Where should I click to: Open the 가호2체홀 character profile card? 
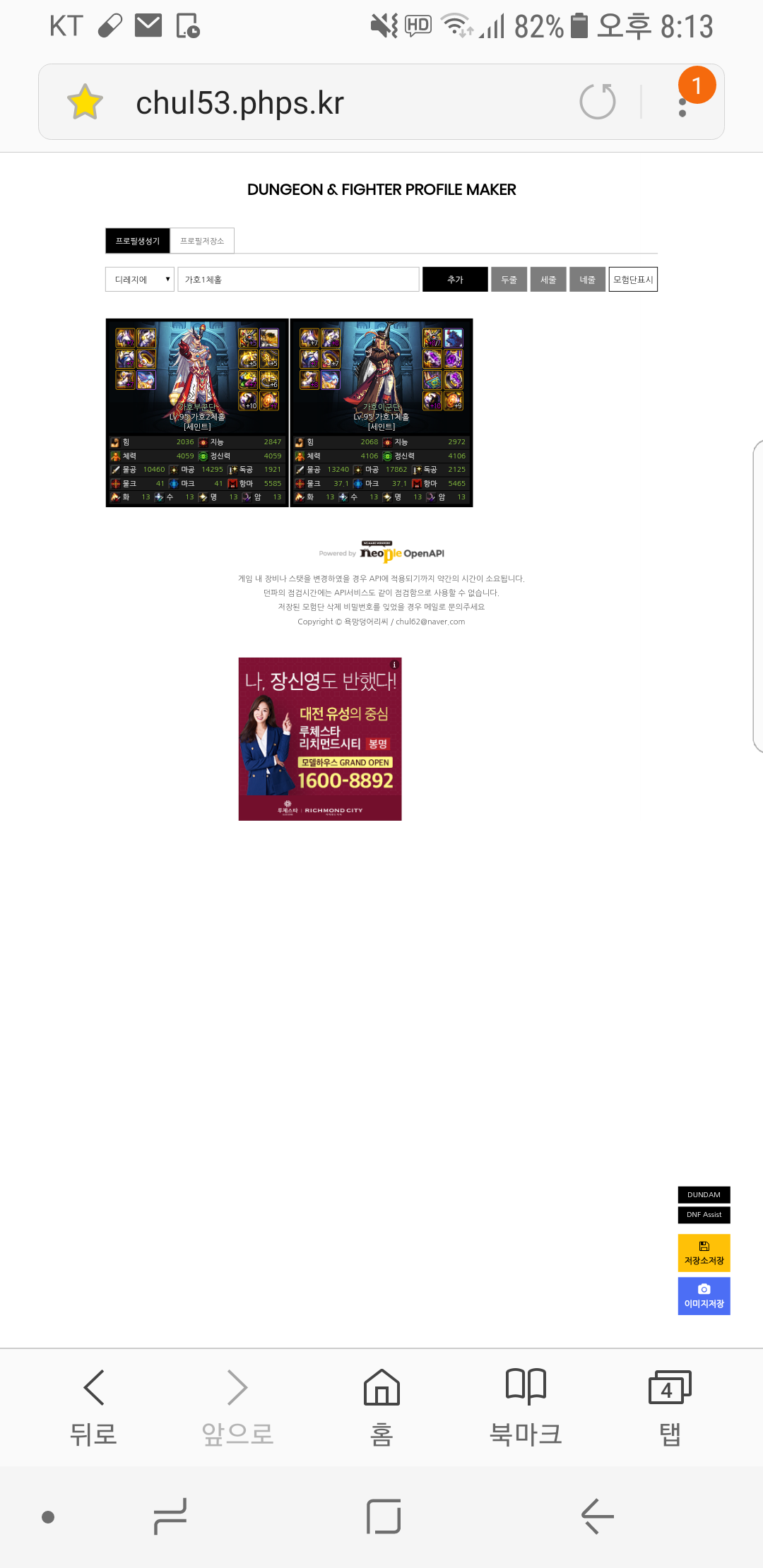(197, 412)
